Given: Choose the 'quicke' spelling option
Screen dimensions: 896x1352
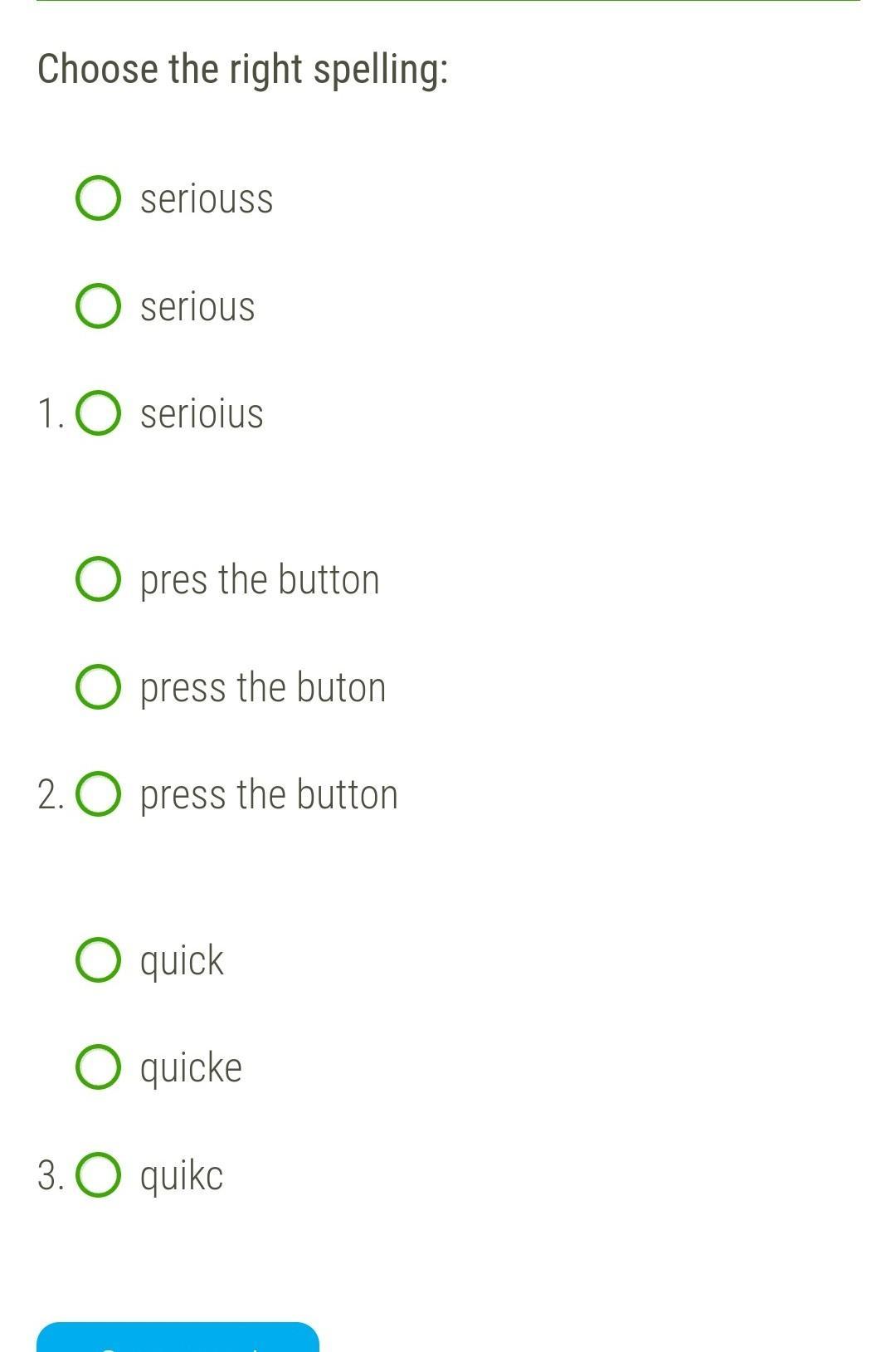Looking at the screenshot, I should coord(99,1067).
